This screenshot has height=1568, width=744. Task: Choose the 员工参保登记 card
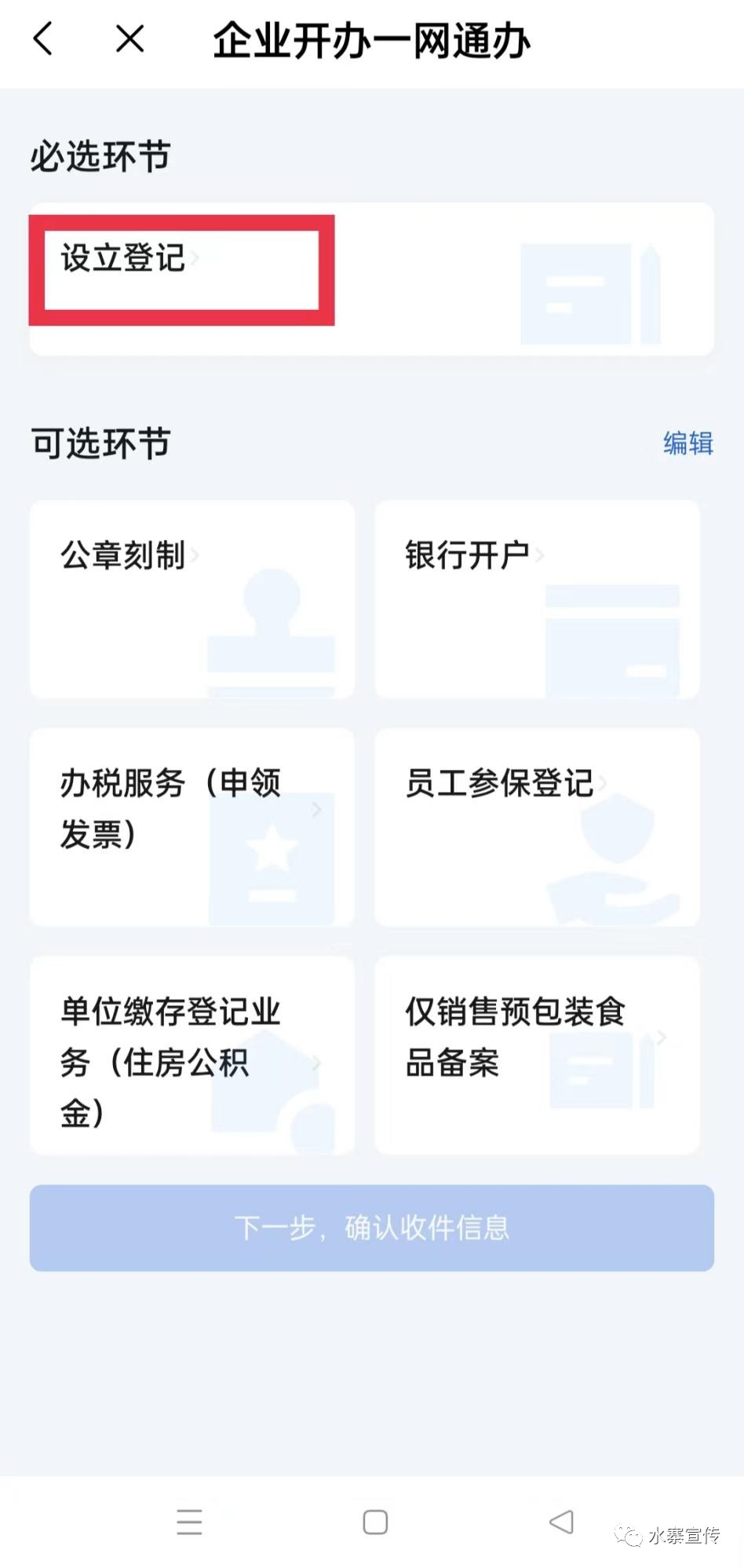537,826
